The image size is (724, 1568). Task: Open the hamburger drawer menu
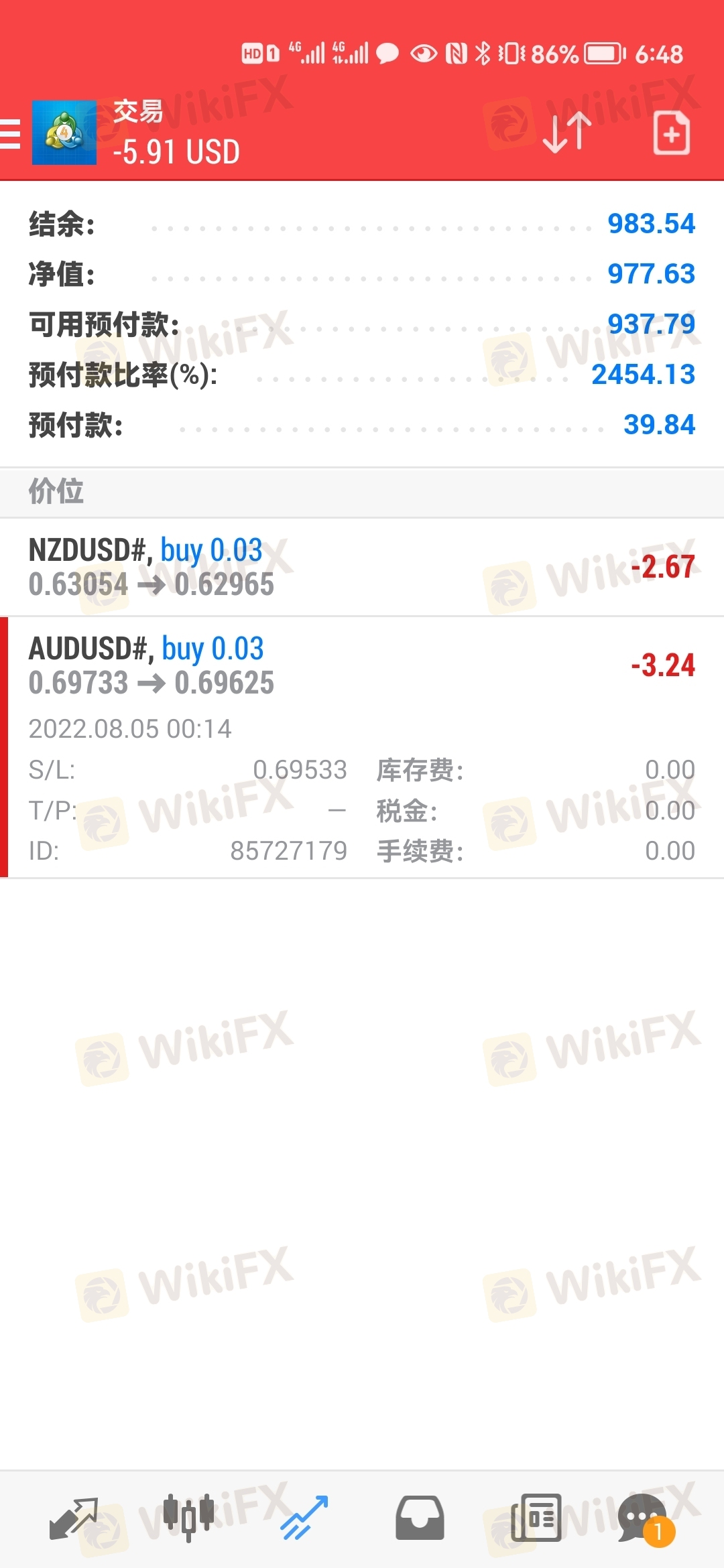point(9,133)
